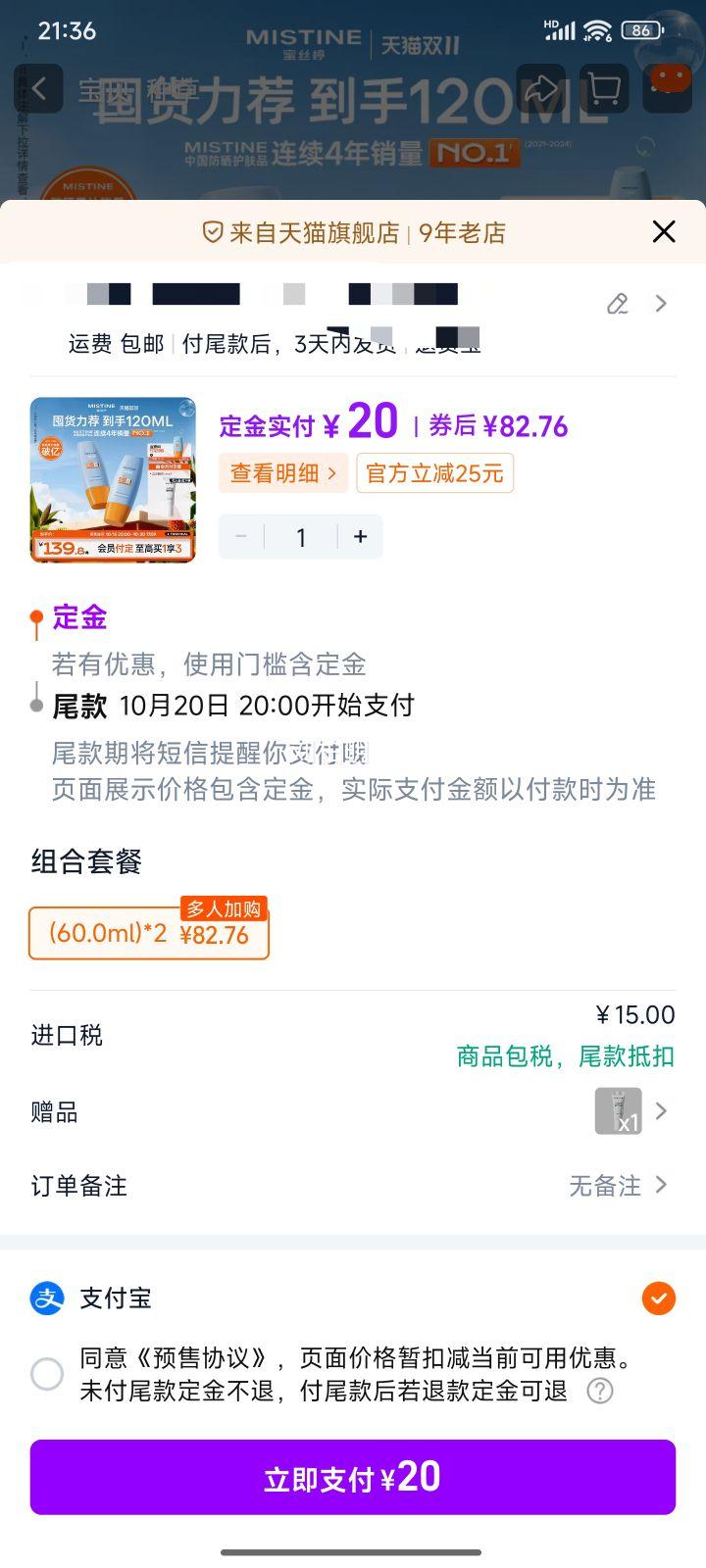Agree to the 预售协议 presale agreement
The height and width of the screenshot is (1568, 706).
click(47, 1374)
